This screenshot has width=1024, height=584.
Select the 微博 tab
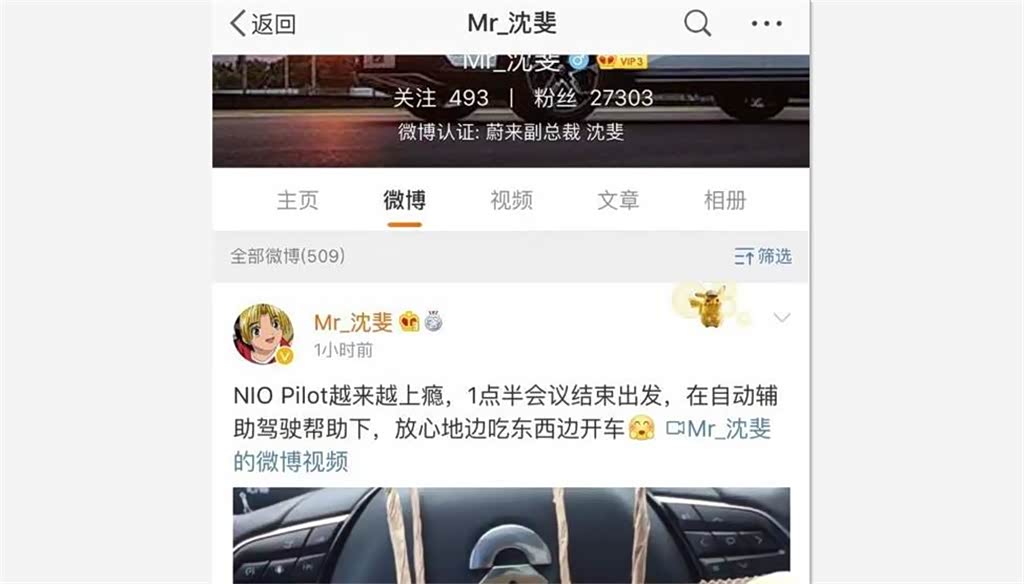tap(404, 200)
